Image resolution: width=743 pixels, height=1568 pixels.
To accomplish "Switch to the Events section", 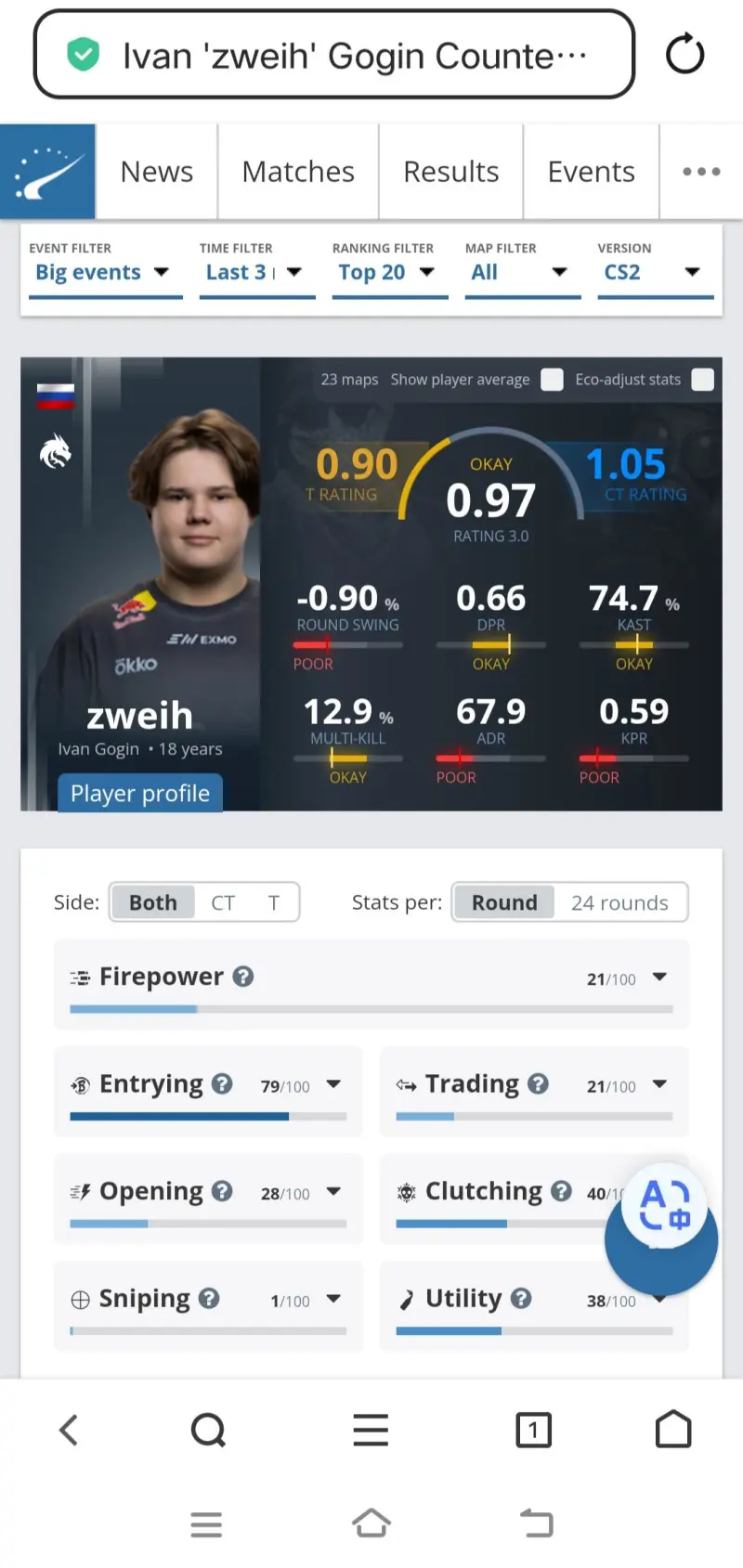I will pos(591,172).
